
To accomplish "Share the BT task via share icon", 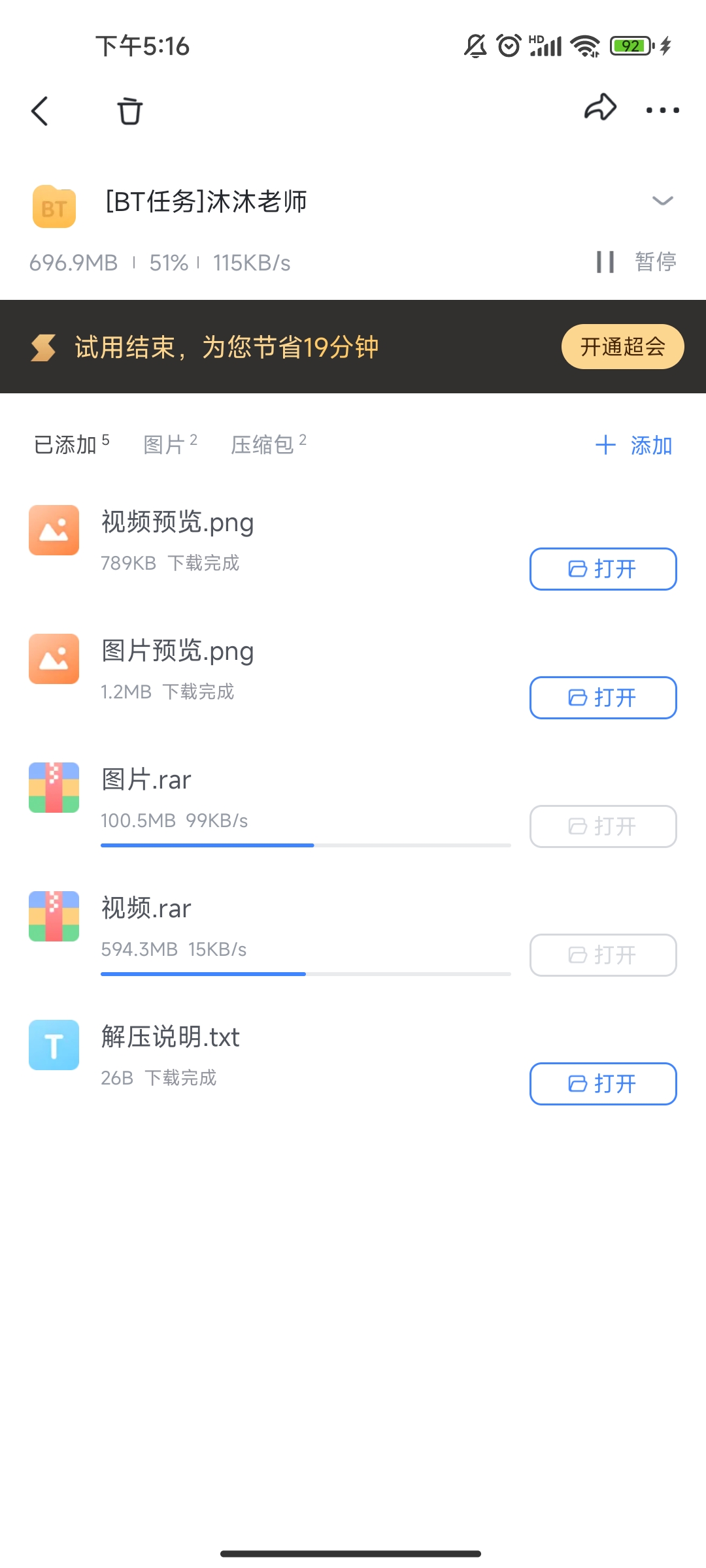I will tap(599, 109).
